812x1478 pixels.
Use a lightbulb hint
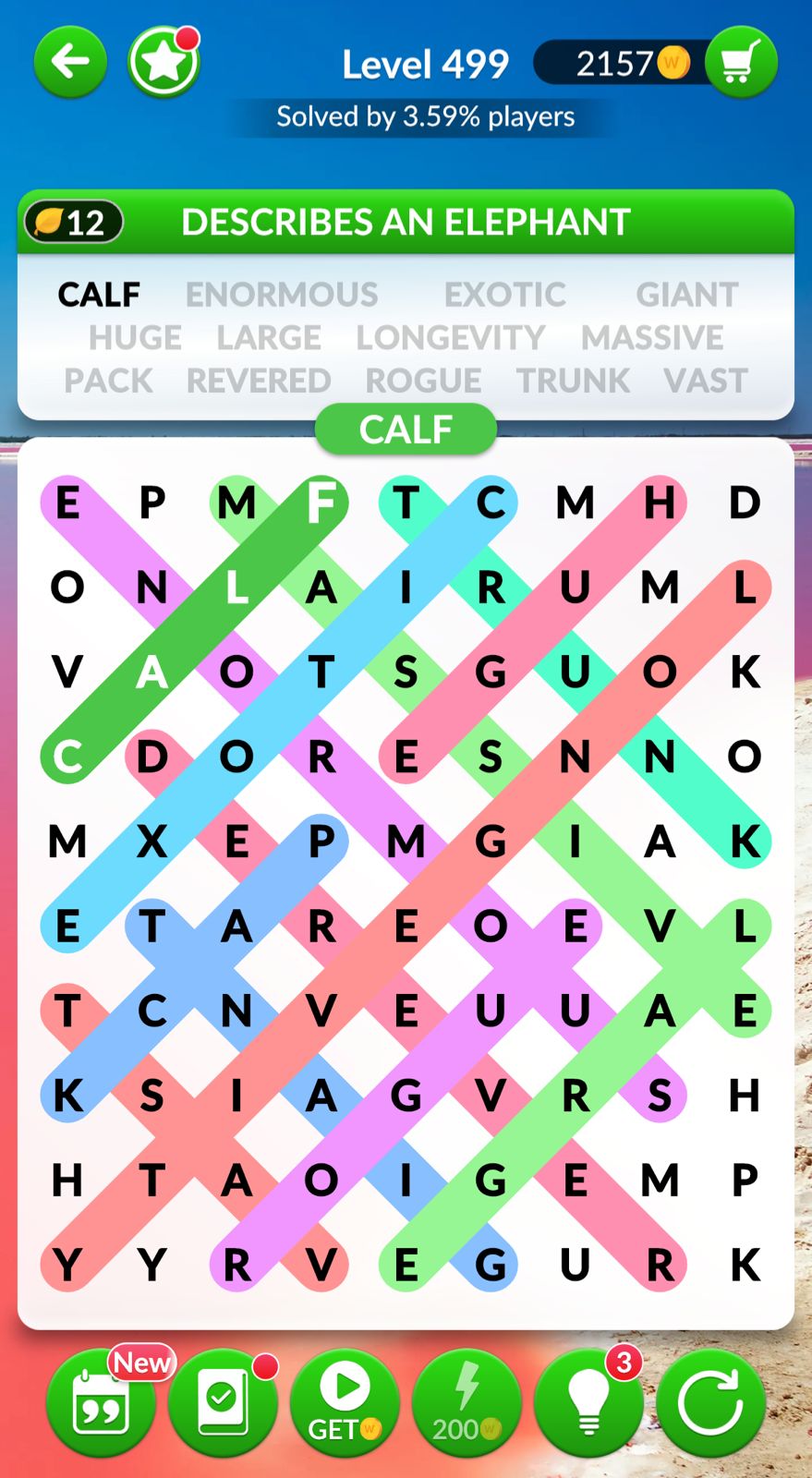588,1402
